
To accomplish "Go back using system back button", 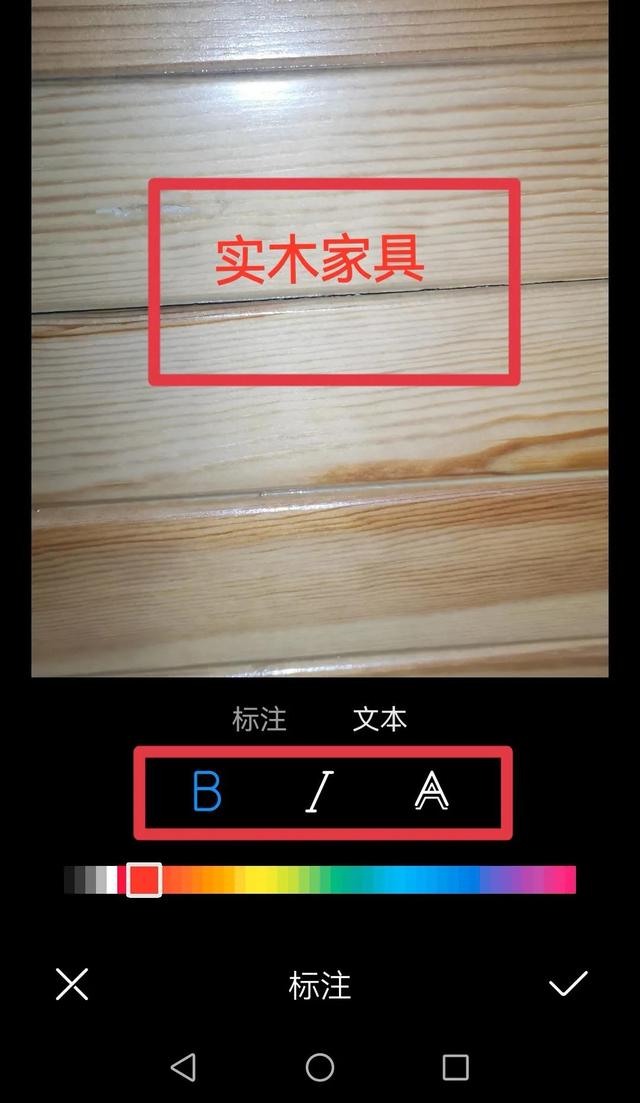I will tap(183, 1067).
